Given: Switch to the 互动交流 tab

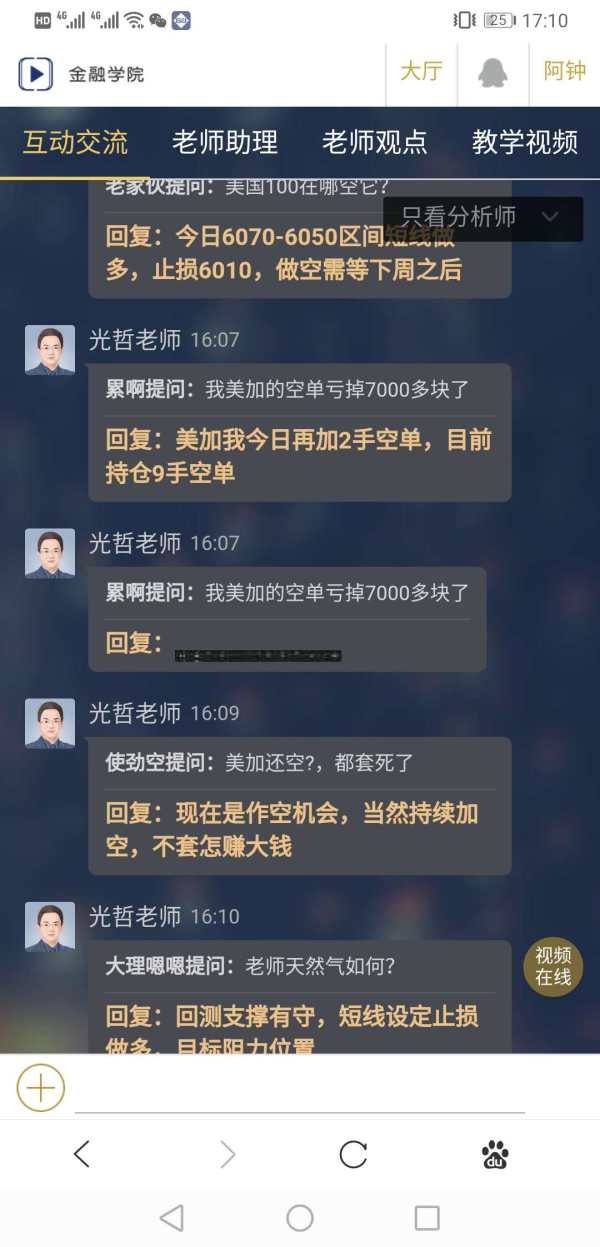Looking at the screenshot, I should (75, 143).
